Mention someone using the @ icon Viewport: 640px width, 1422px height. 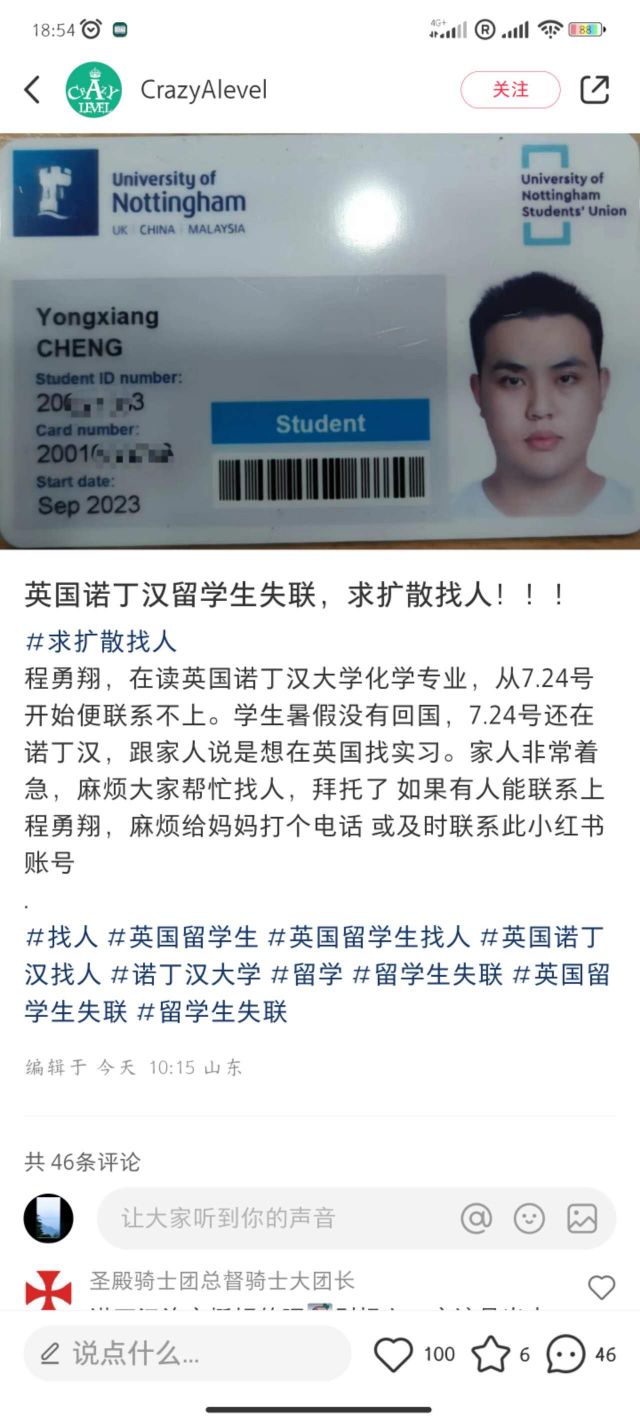(x=476, y=1218)
